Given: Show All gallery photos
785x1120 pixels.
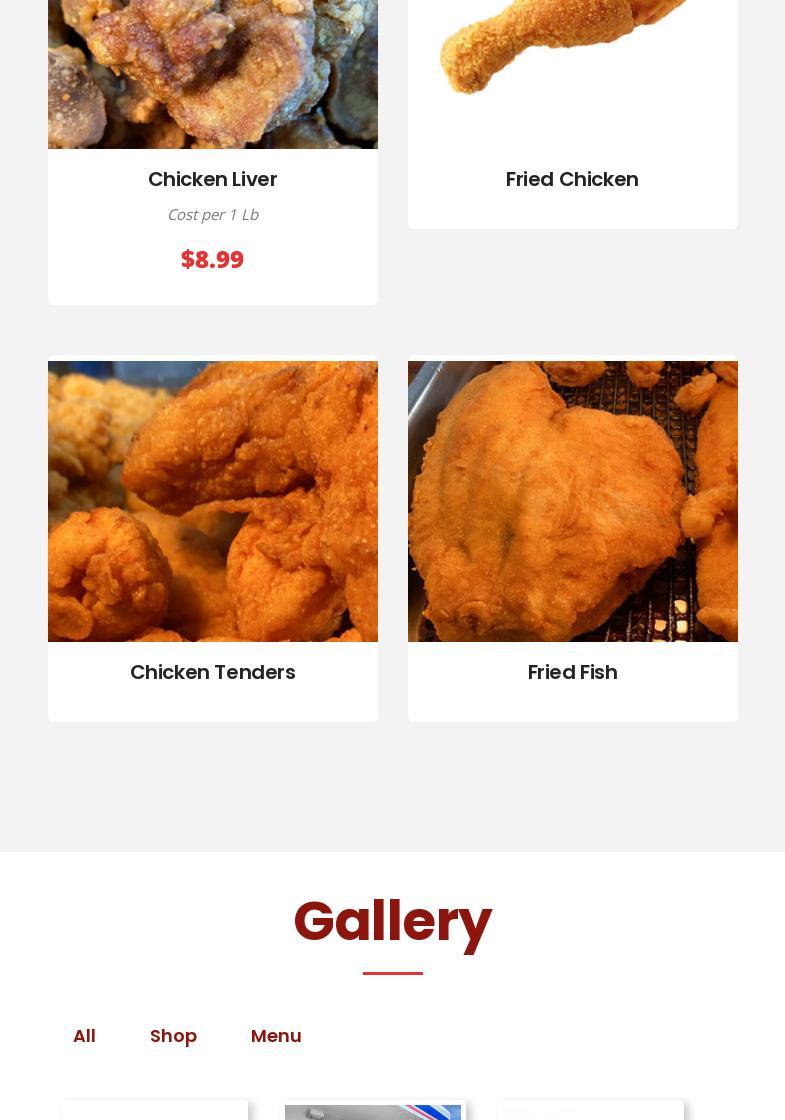Looking at the screenshot, I should pos(84,1036).
